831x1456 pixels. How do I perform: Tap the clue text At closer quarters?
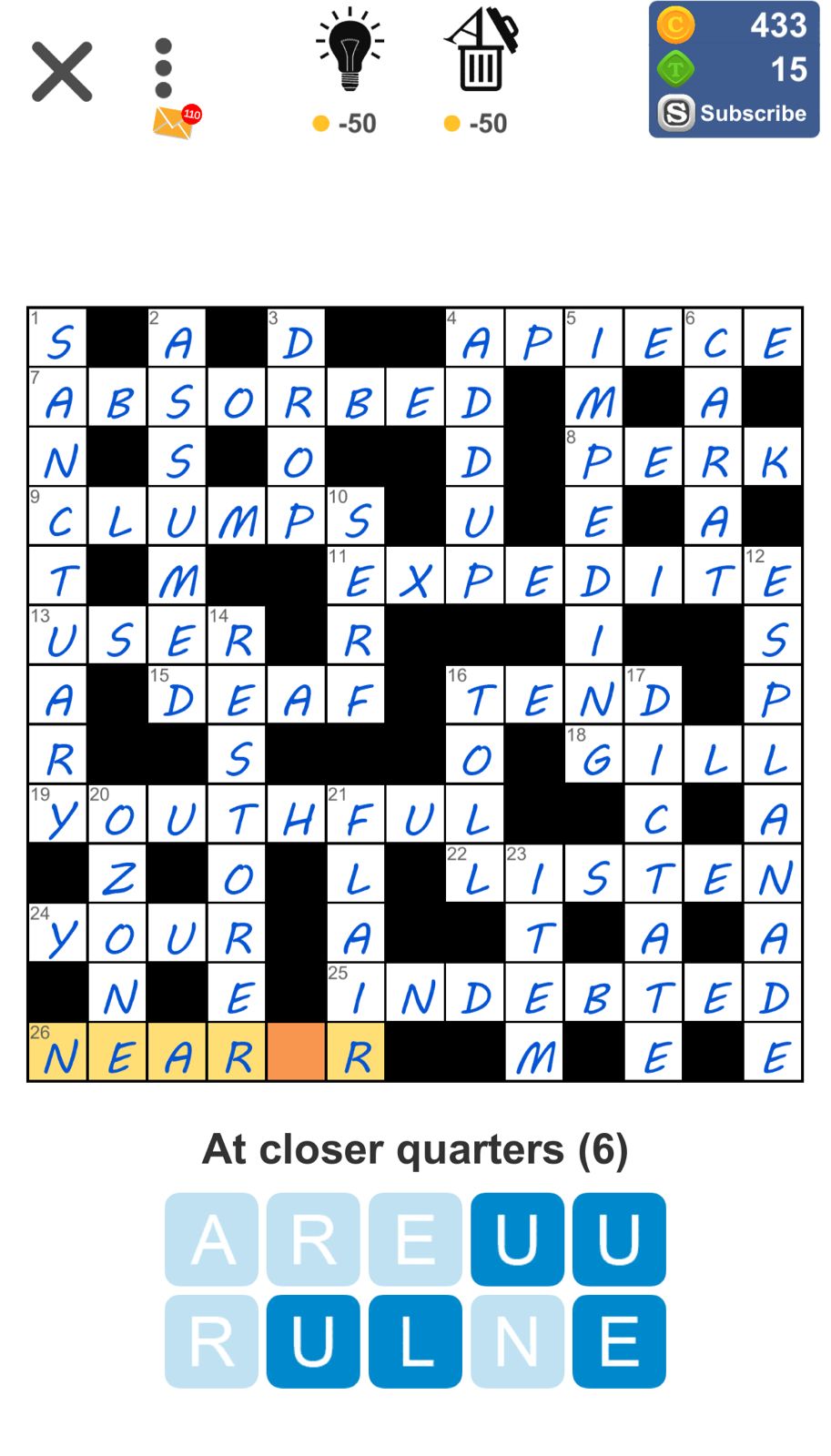415,1149
